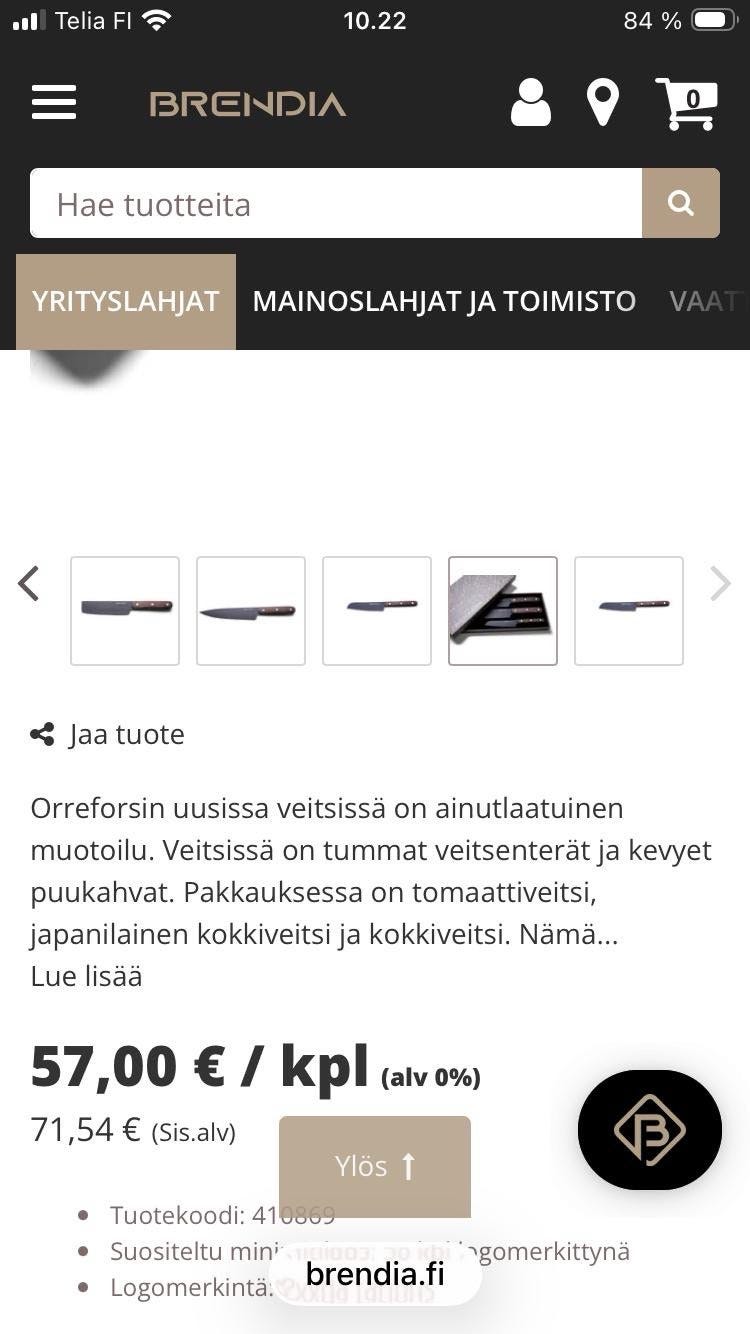Open the hamburger navigation menu

tap(53, 102)
